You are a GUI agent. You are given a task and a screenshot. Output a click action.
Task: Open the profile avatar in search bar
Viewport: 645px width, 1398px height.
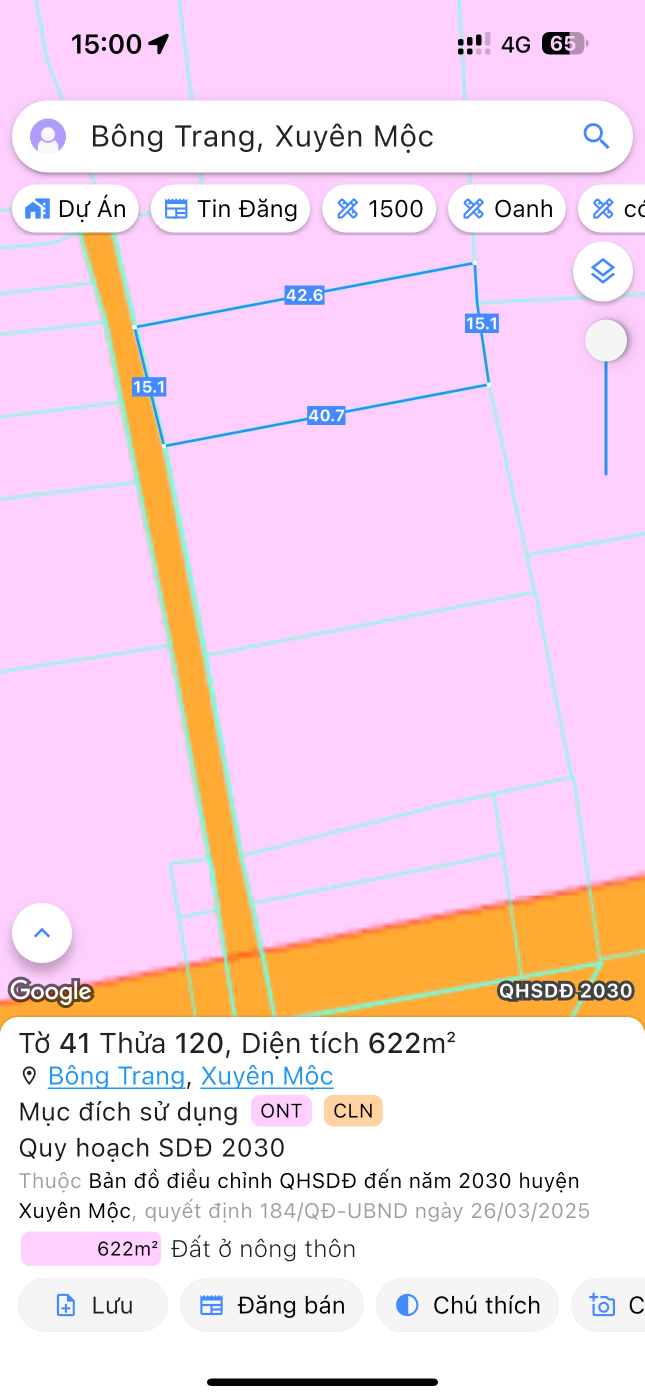tap(48, 136)
